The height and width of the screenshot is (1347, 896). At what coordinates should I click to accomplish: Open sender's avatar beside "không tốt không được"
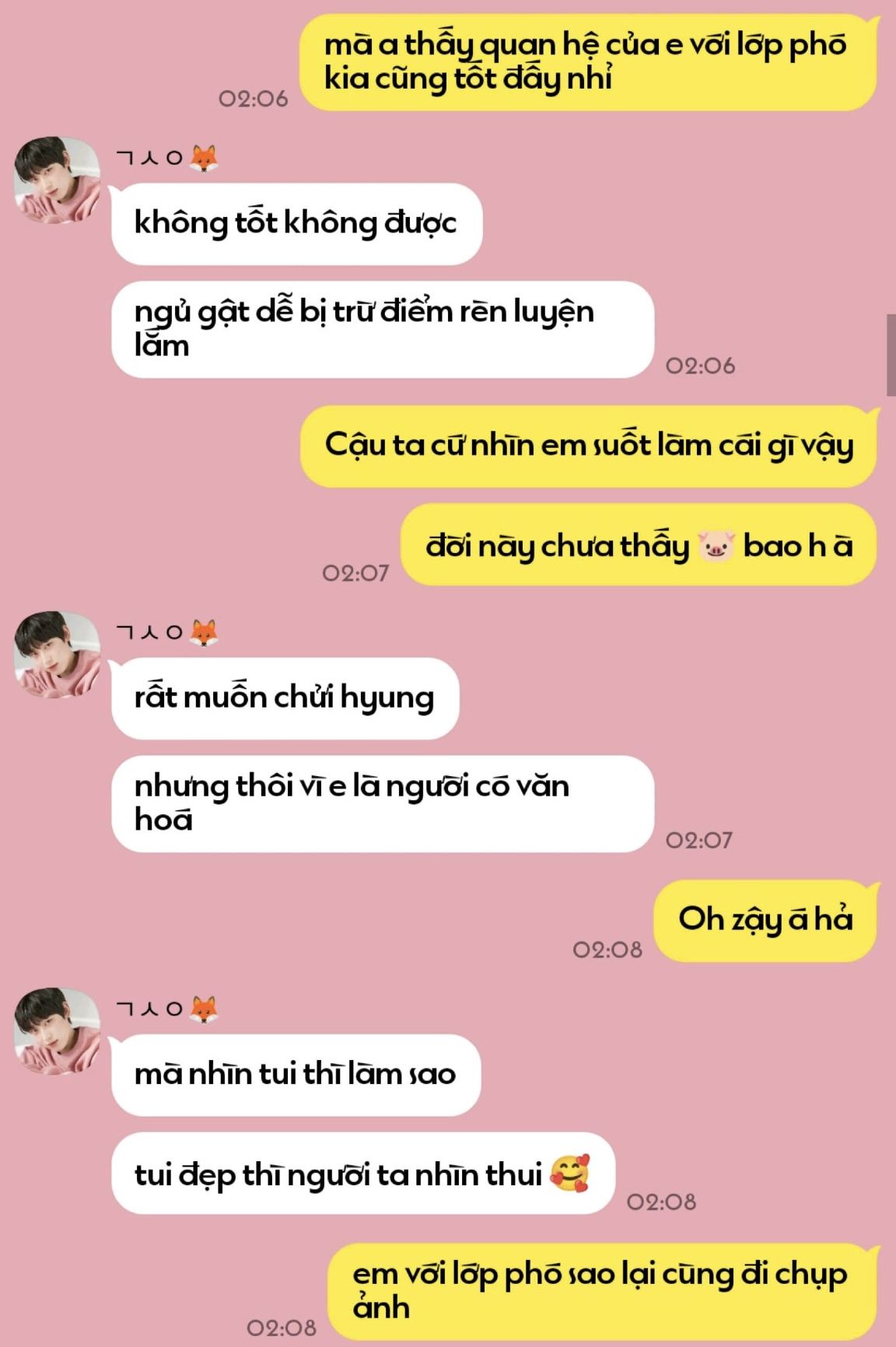pyautogui.click(x=58, y=181)
